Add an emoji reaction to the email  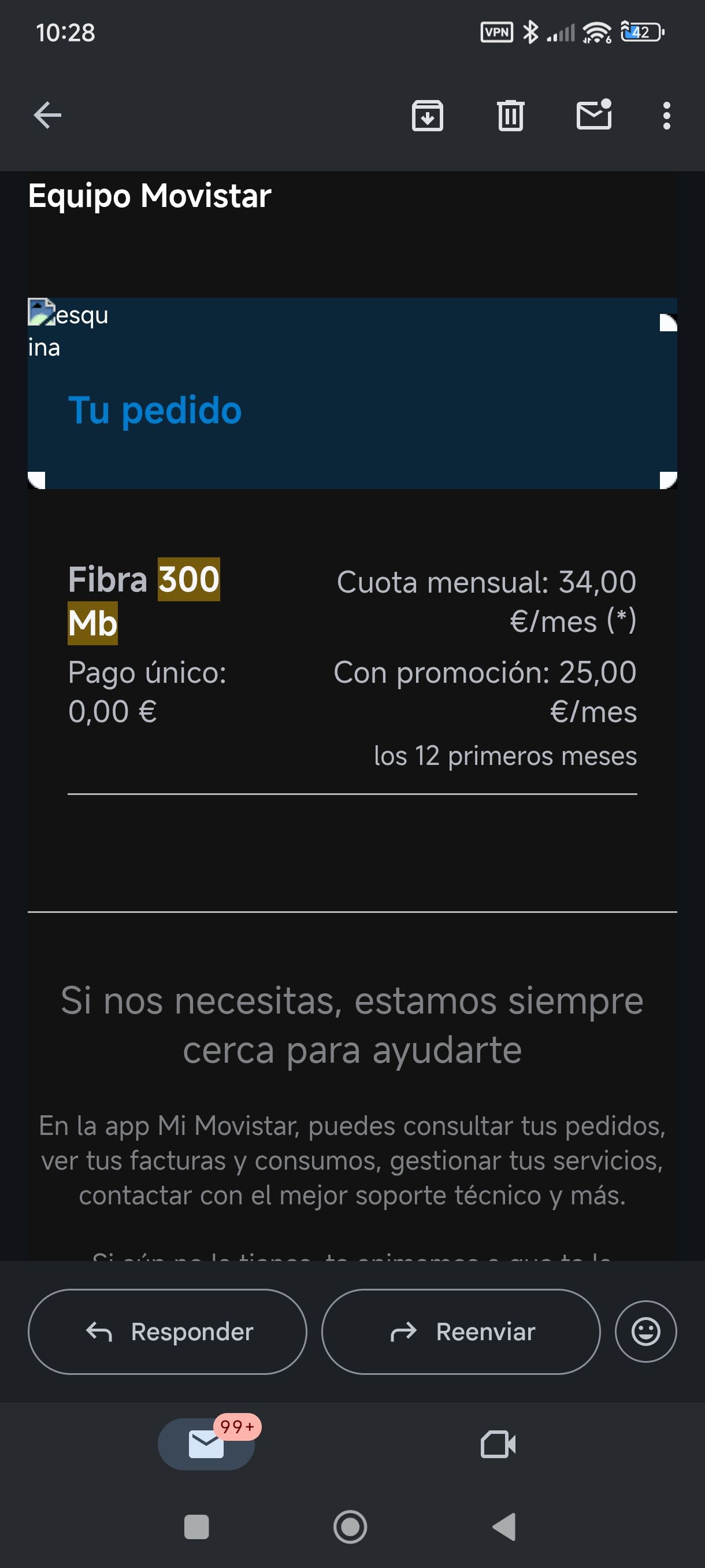646,1331
